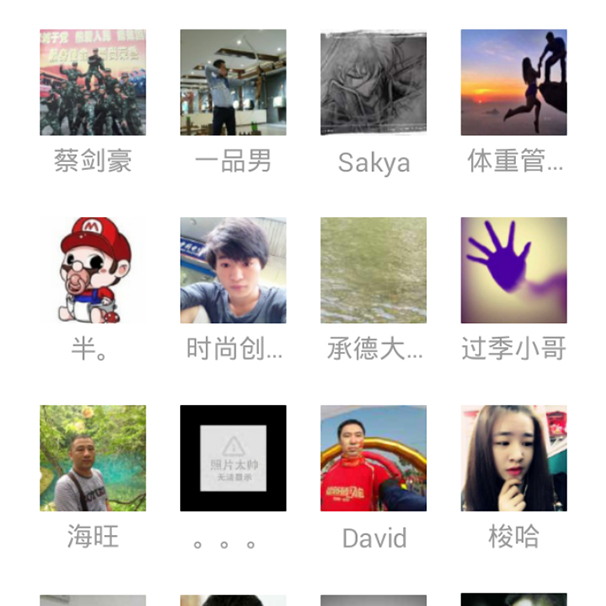Open the member tile starting with 时尚创
The width and height of the screenshot is (606, 606).
coord(233,271)
